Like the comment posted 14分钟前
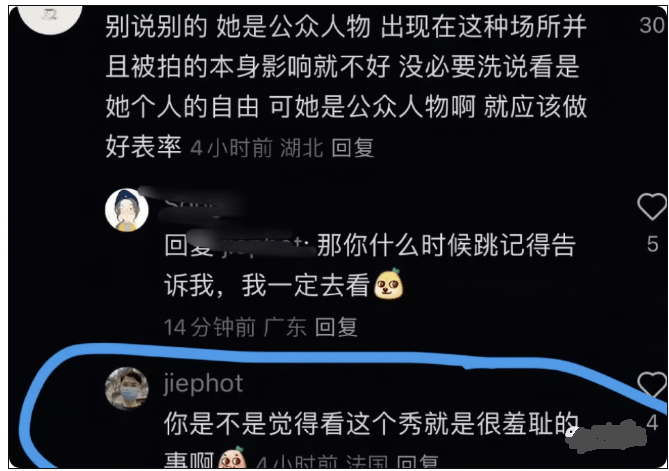The width and height of the screenshot is (669, 471). coord(651,208)
